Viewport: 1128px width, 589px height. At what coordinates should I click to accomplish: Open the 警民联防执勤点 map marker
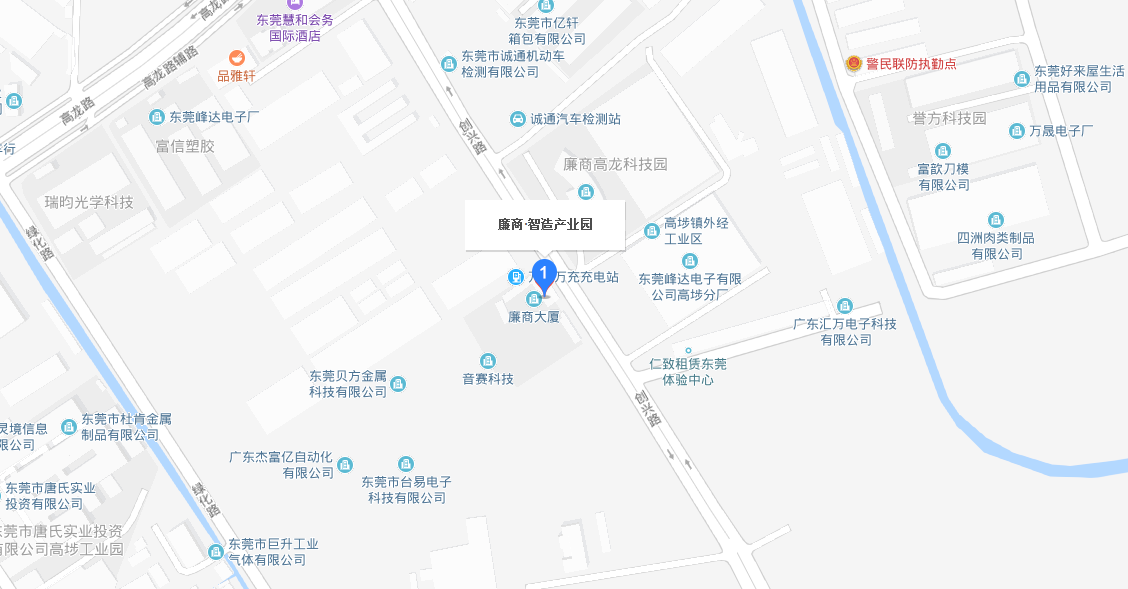(853, 63)
